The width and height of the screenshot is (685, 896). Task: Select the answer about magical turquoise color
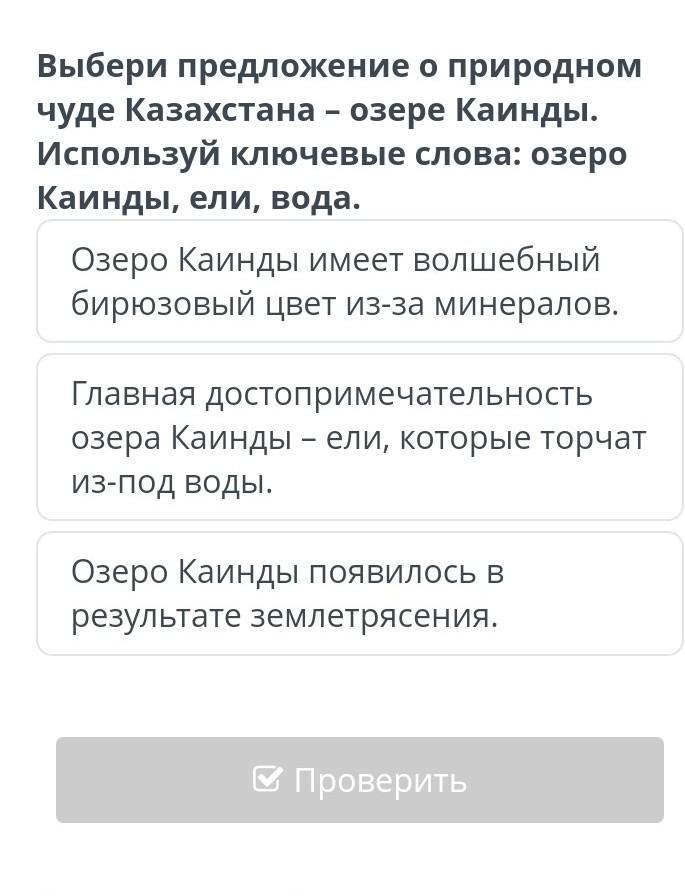point(358,282)
